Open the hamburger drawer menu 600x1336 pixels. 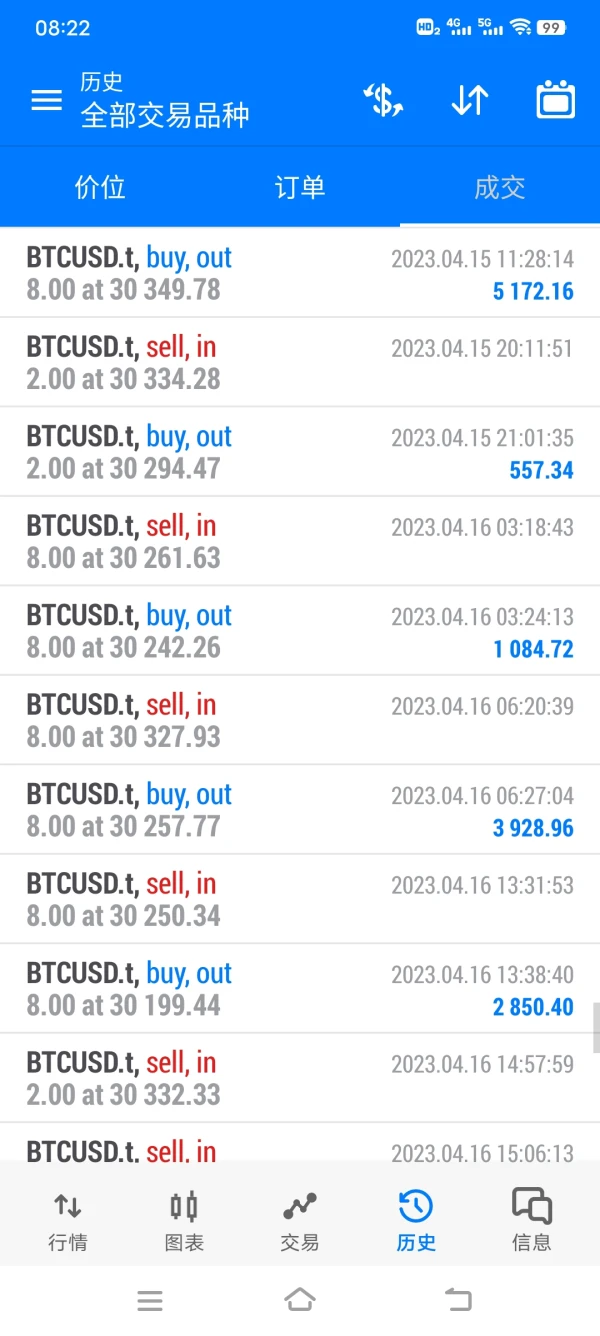tap(46, 100)
